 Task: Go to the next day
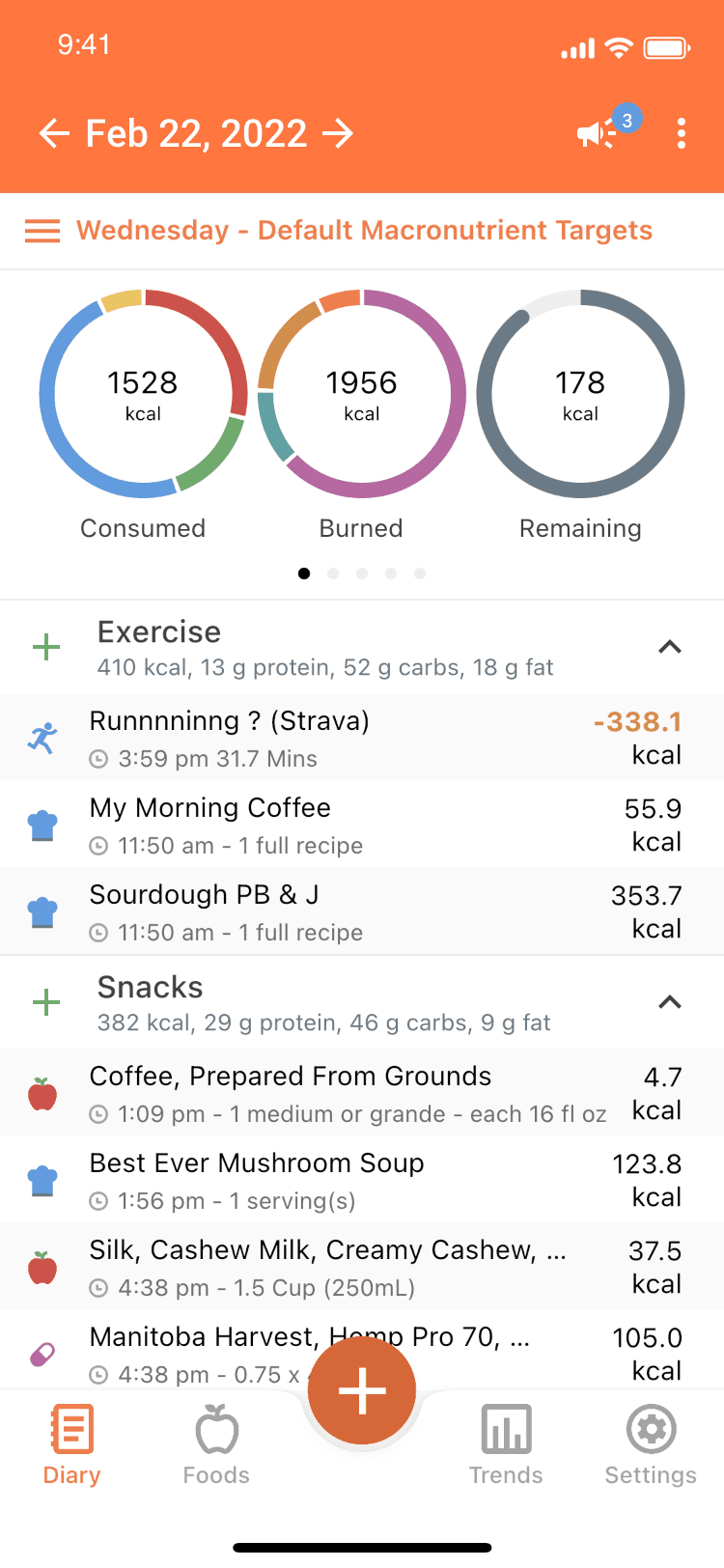338,133
